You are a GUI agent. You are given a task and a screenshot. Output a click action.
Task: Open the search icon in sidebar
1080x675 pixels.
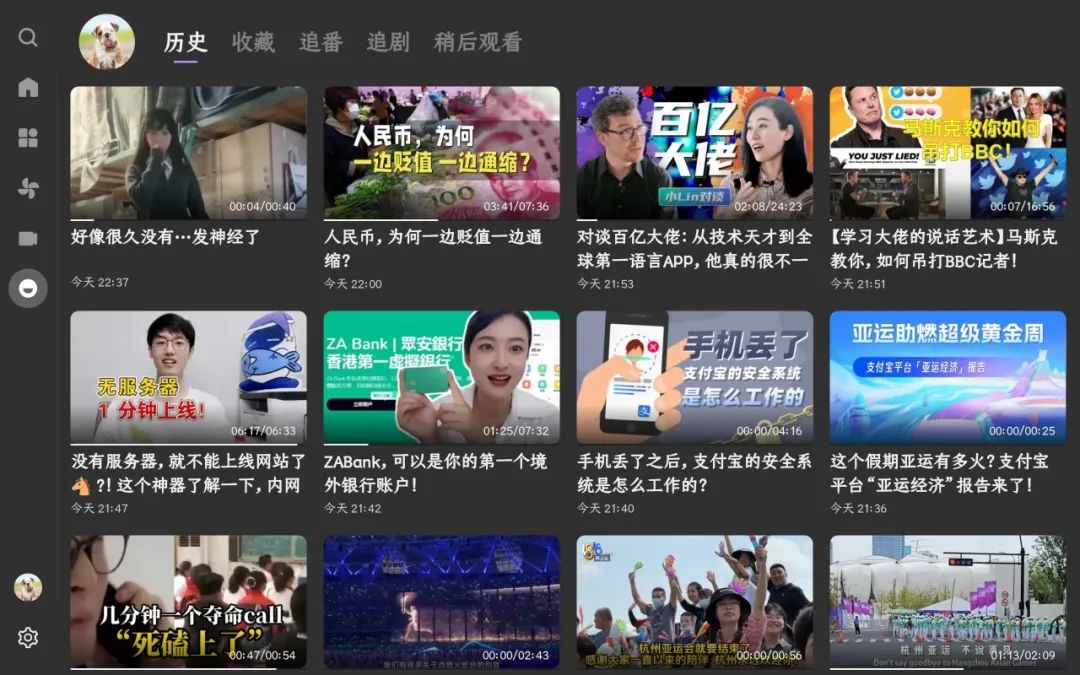coord(28,38)
